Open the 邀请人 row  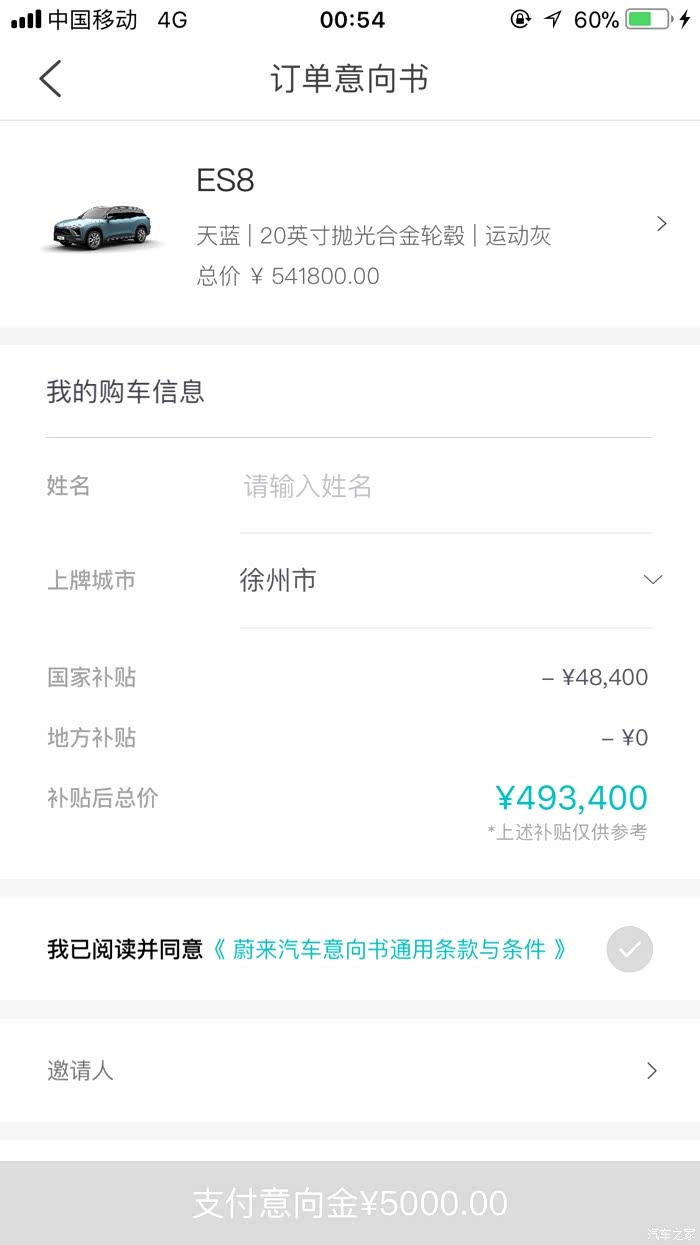coord(350,1071)
